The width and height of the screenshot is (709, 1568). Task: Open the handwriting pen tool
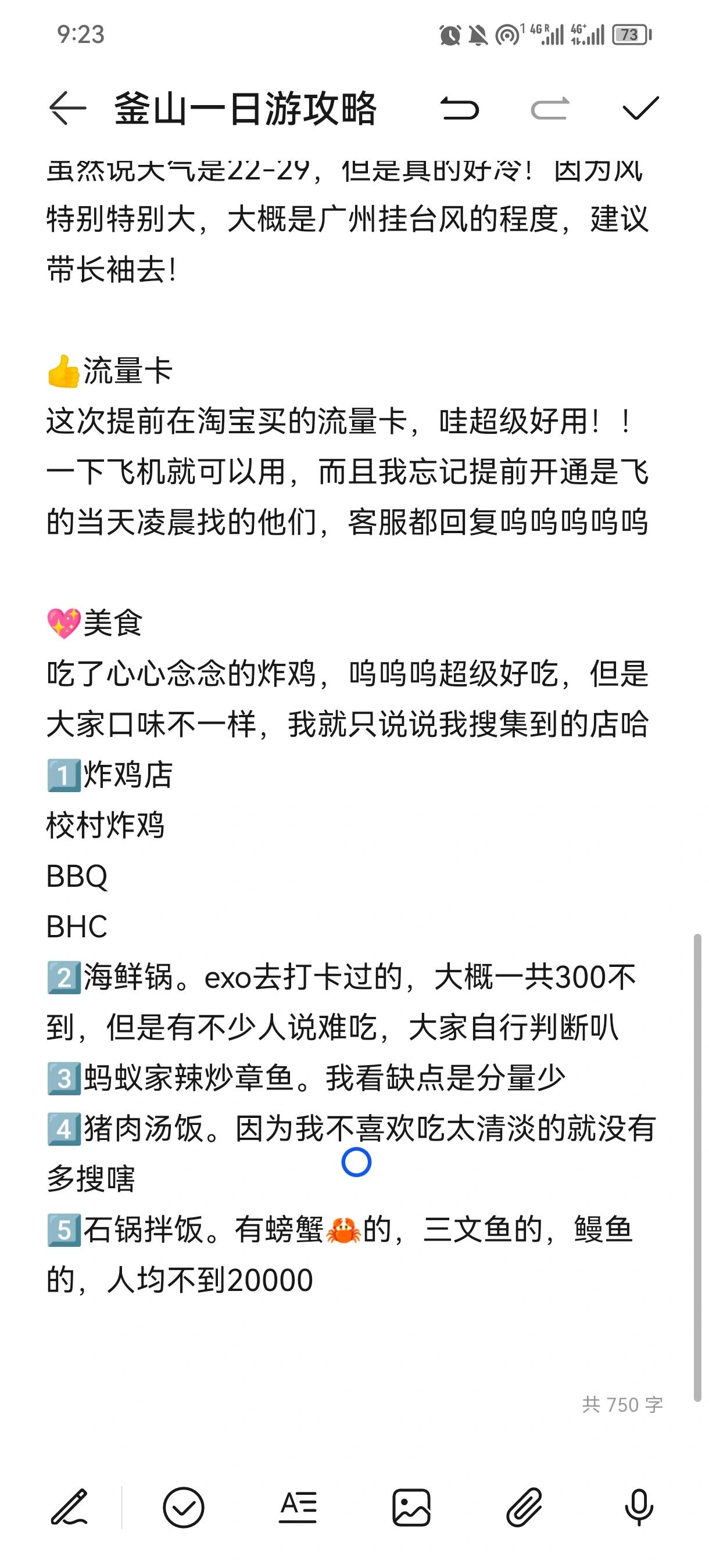[69, 1507]
